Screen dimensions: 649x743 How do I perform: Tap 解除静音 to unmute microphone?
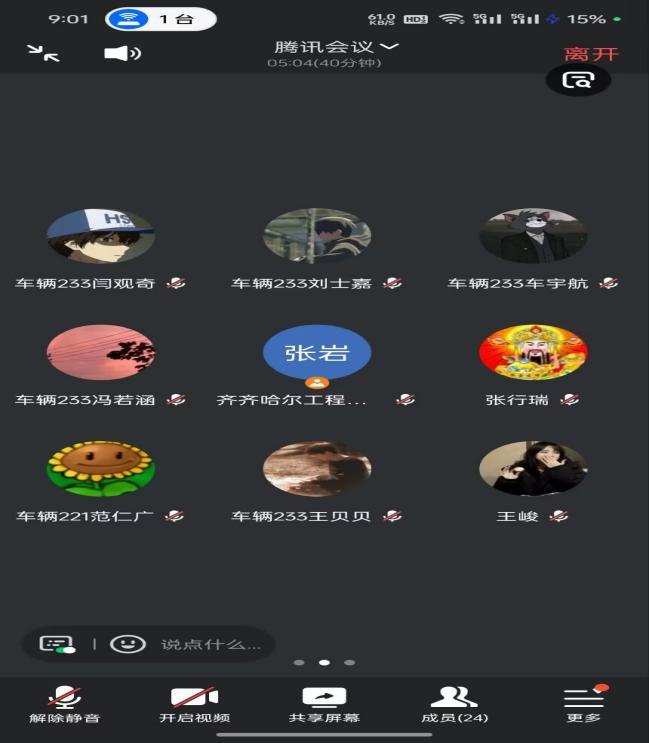click(65, 704)
